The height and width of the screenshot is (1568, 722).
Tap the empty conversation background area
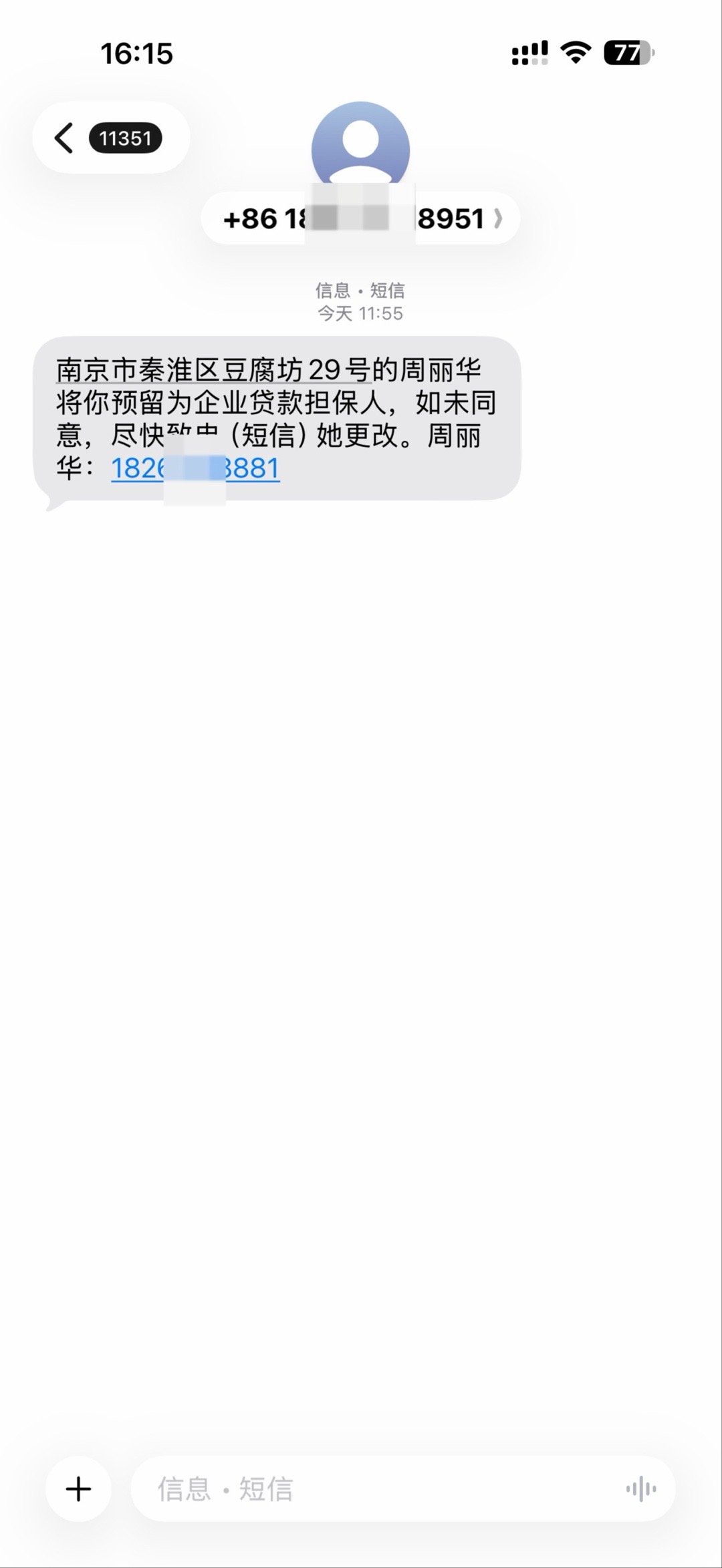tap(361, 935)
